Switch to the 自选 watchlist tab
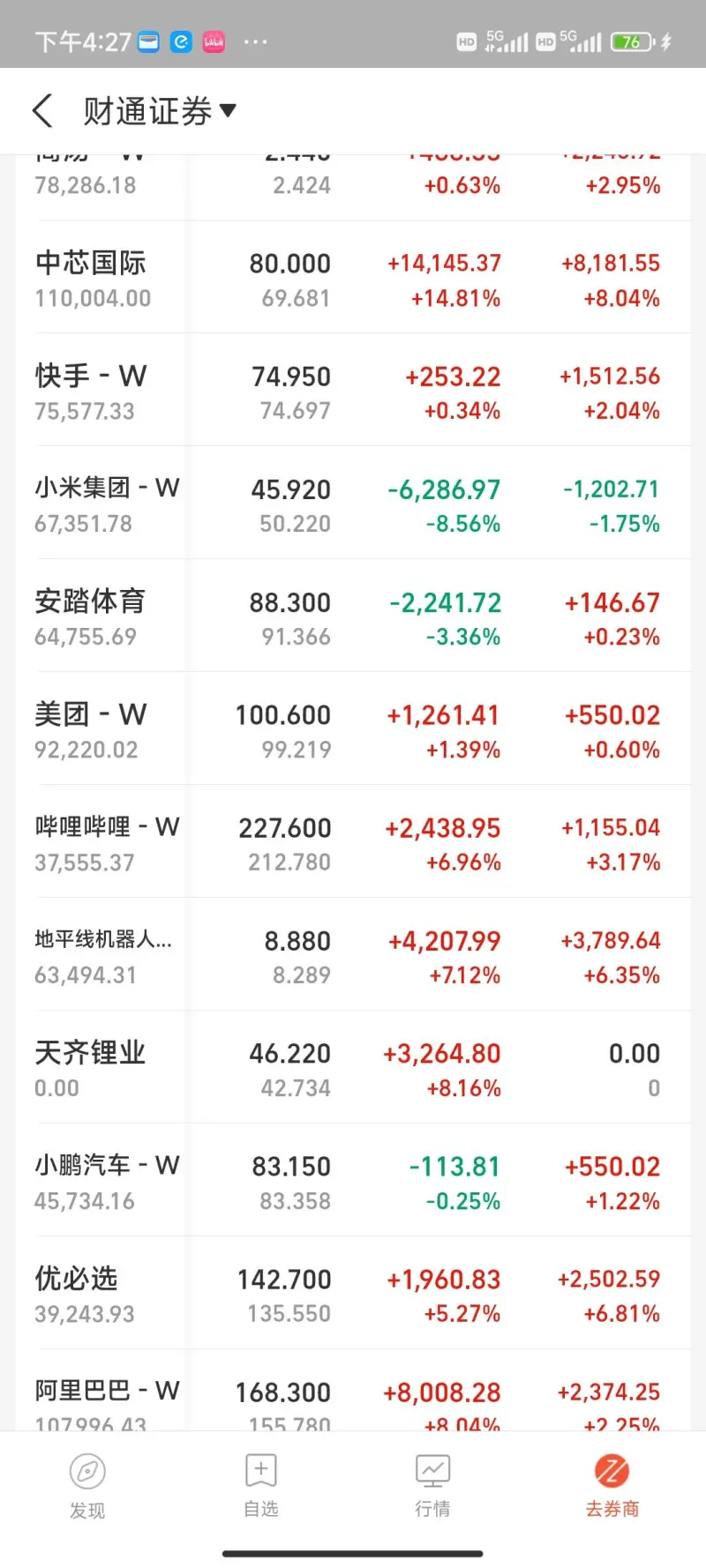This screenshot has height=1568, width=706. point(261,1487)
